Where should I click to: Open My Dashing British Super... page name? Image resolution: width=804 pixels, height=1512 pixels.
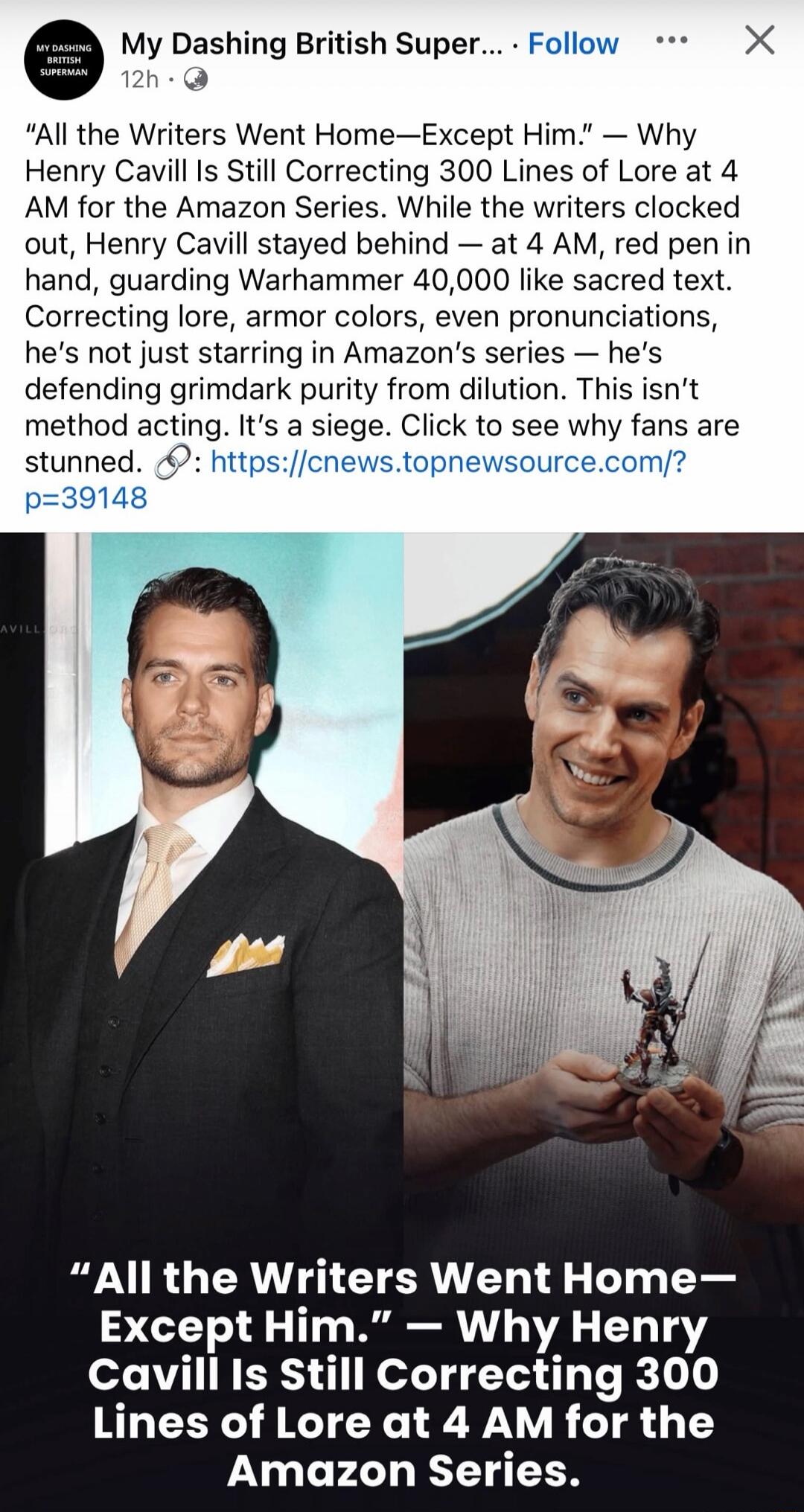pyautogui.click(x=311, y=44)
